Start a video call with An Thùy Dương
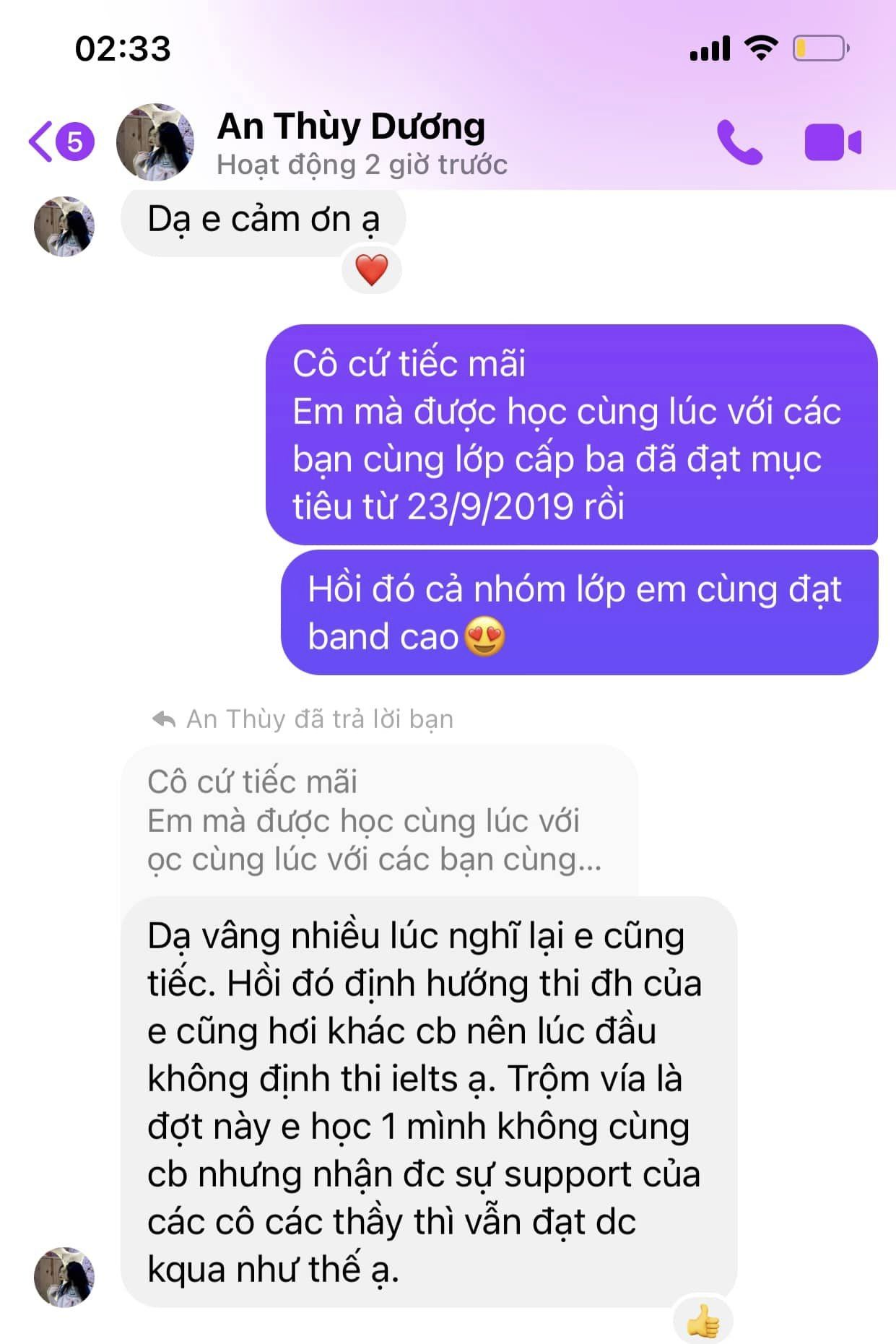Image resolution: width=896 pixels, height=1344 pixels. point(832,142)
